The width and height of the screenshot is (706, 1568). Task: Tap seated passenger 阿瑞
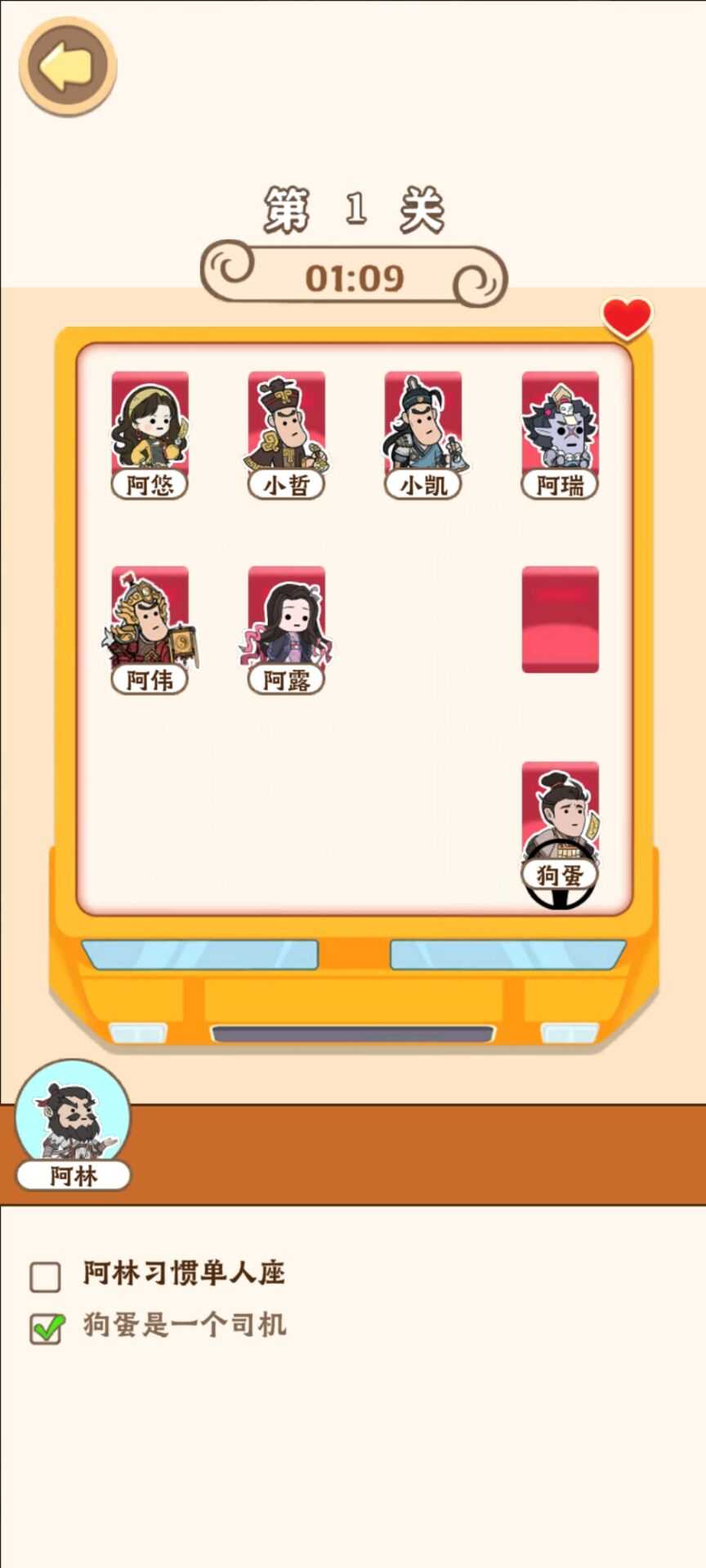click(x=560, y=433)
